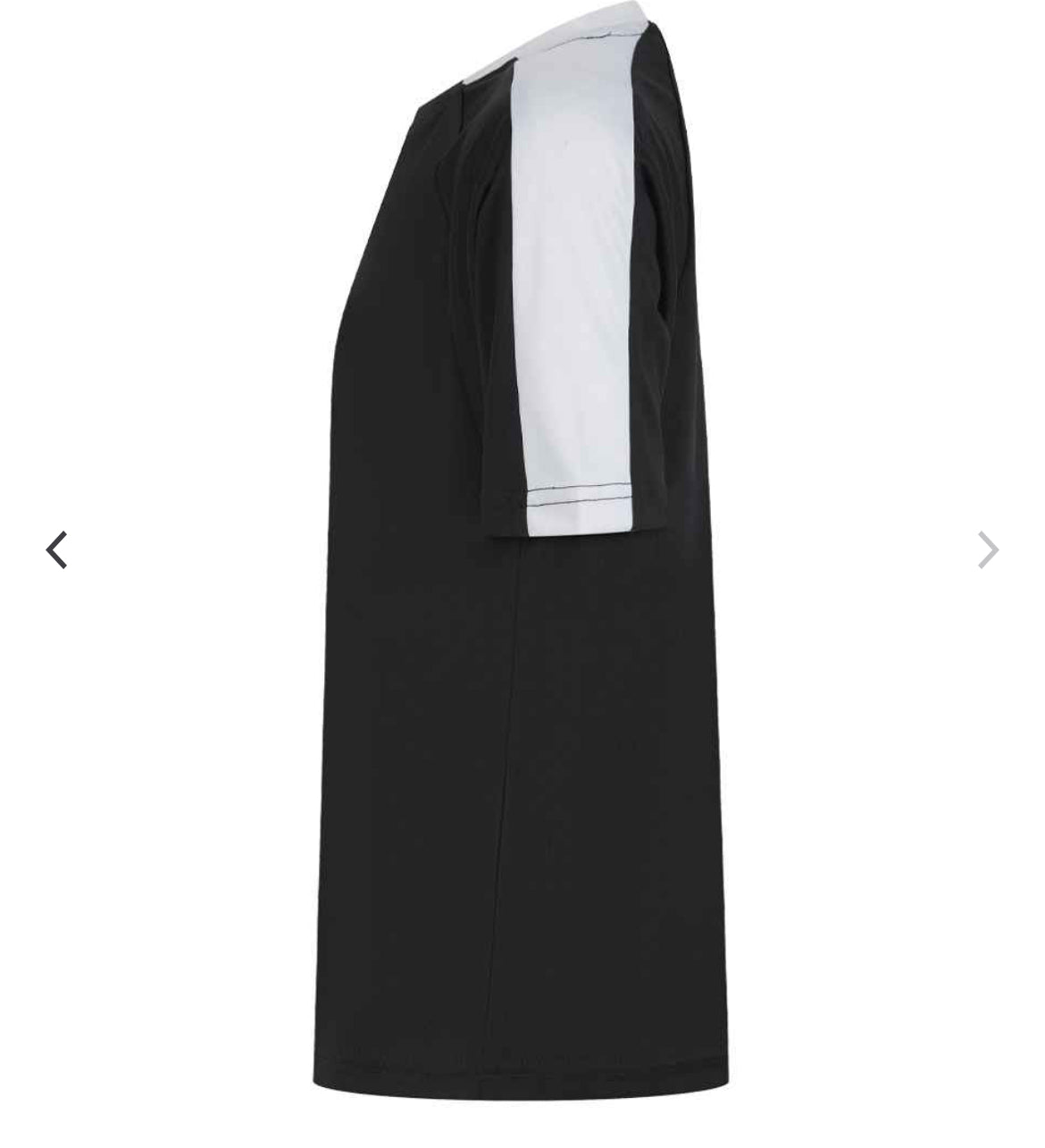Open the black and white shirt photo
Viewport: 1045px width, 1148px height.
(x=522, y=572)
